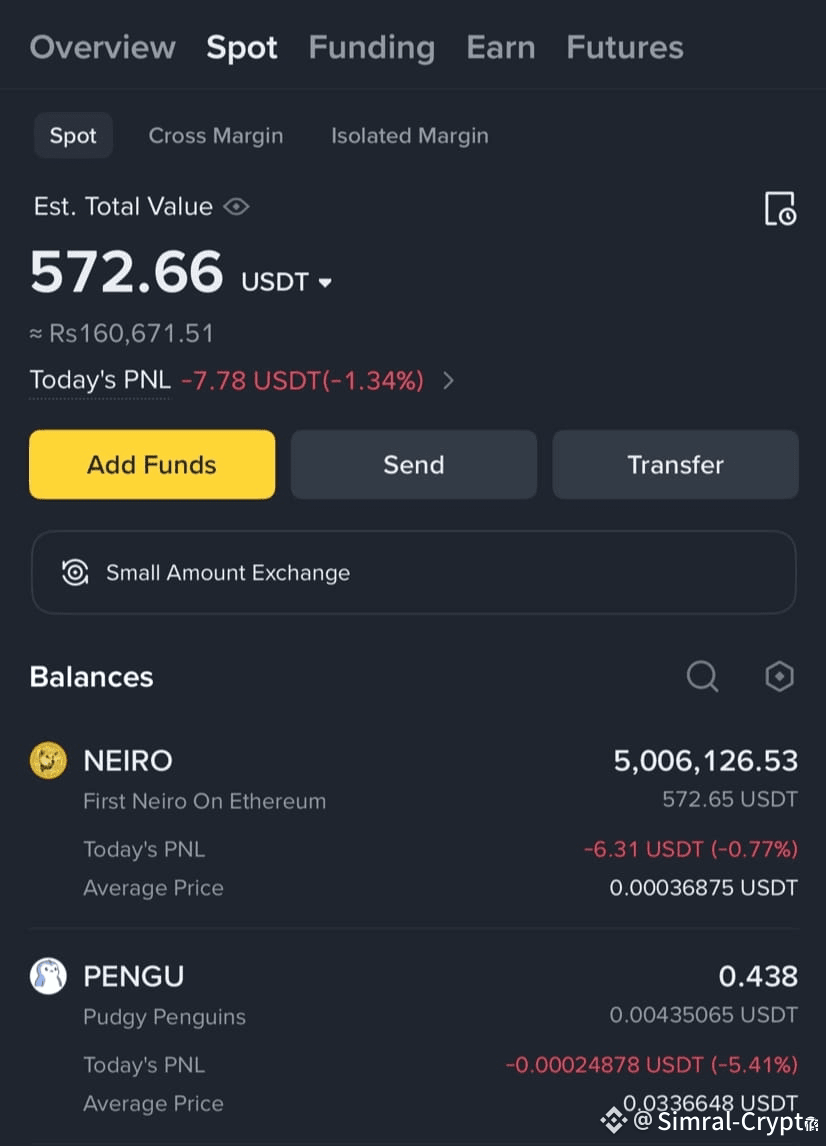Click the Transfer button
Screen dimensions: 826x1146
pos(675,464)
